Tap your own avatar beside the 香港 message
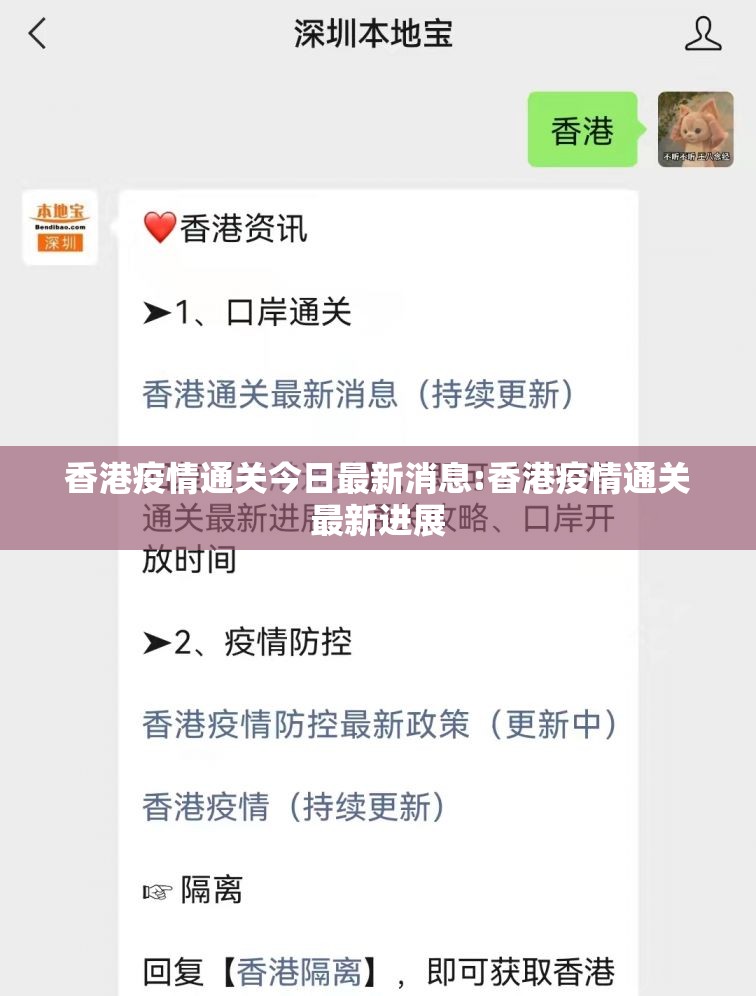 point(695,129)
